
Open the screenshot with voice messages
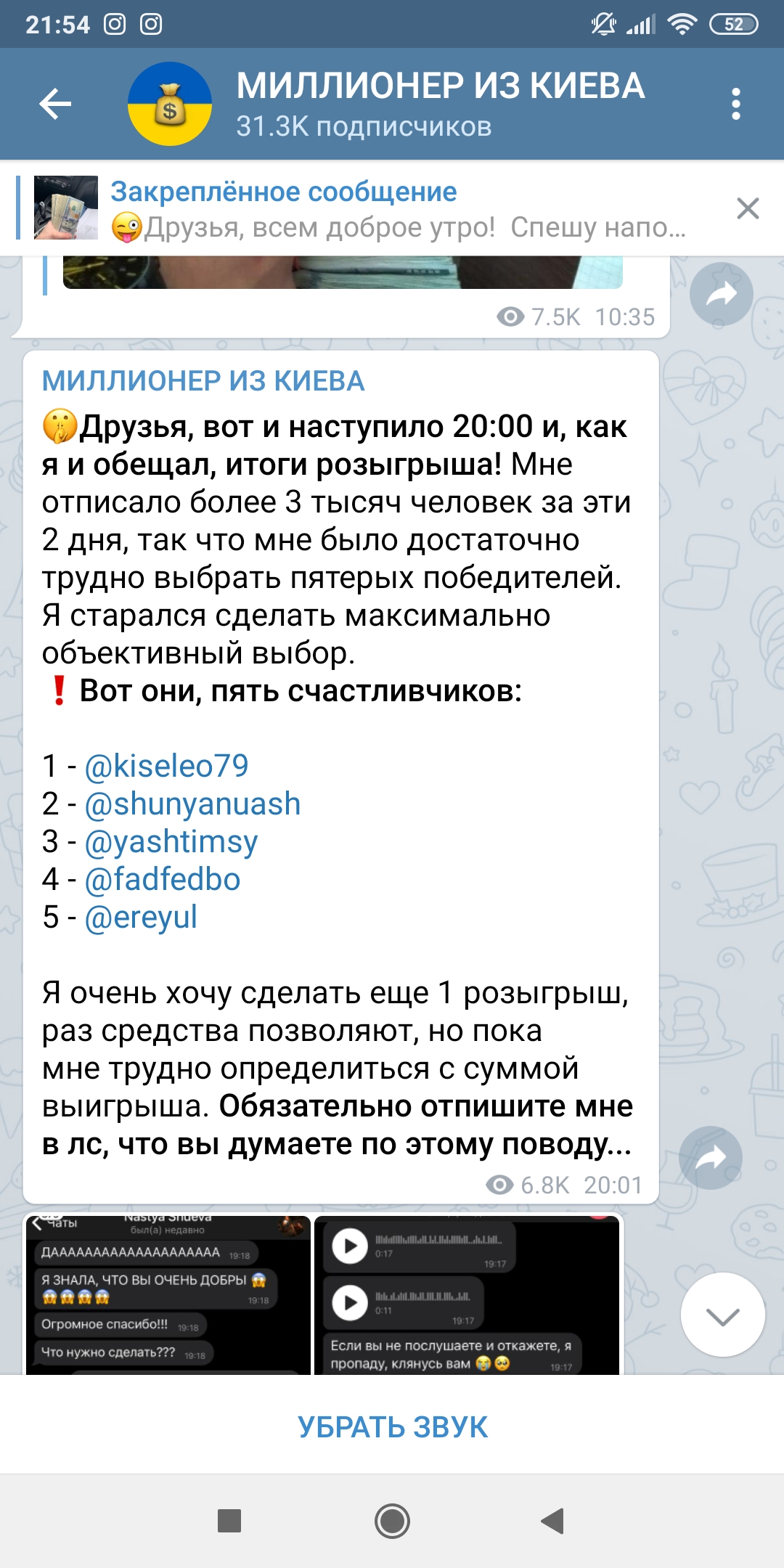(467, 1294)
